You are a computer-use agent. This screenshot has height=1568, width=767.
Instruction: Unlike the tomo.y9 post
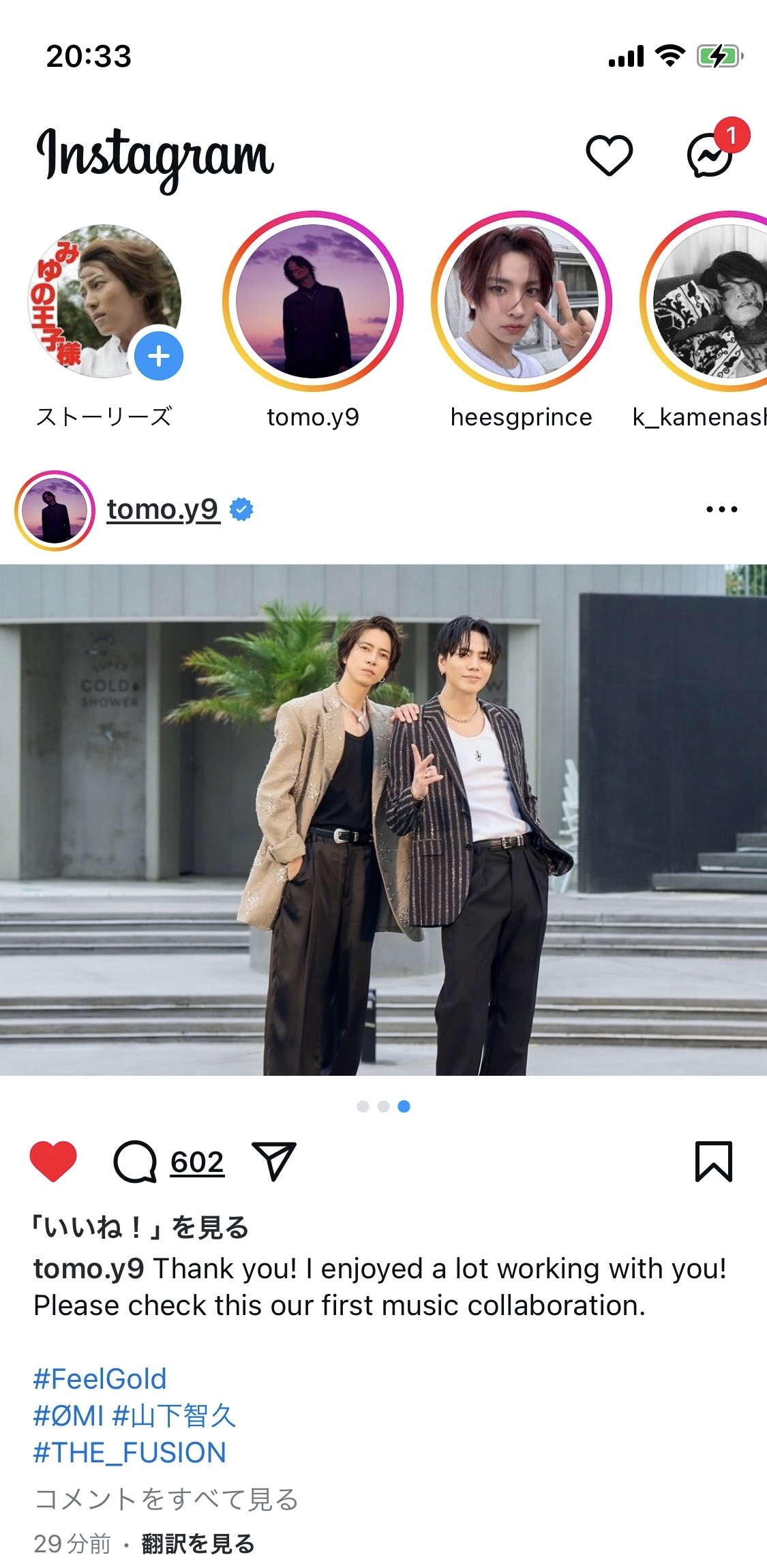[x=53, y=1161]
